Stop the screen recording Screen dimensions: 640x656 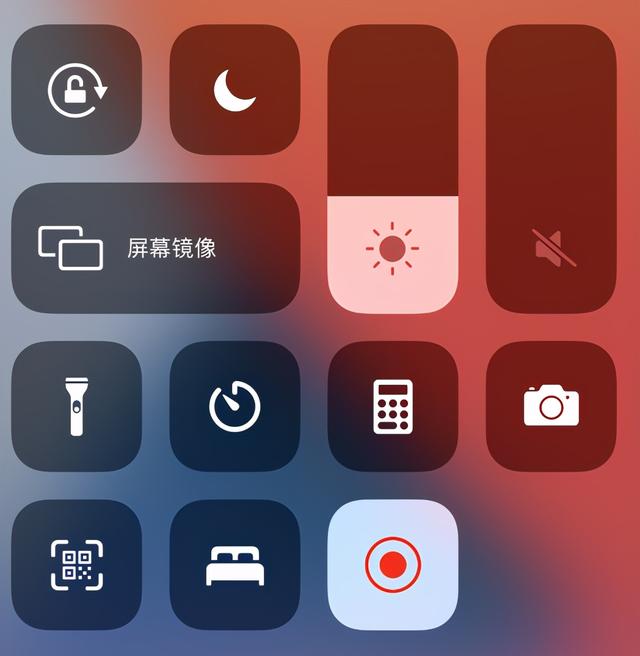(392, 564)
